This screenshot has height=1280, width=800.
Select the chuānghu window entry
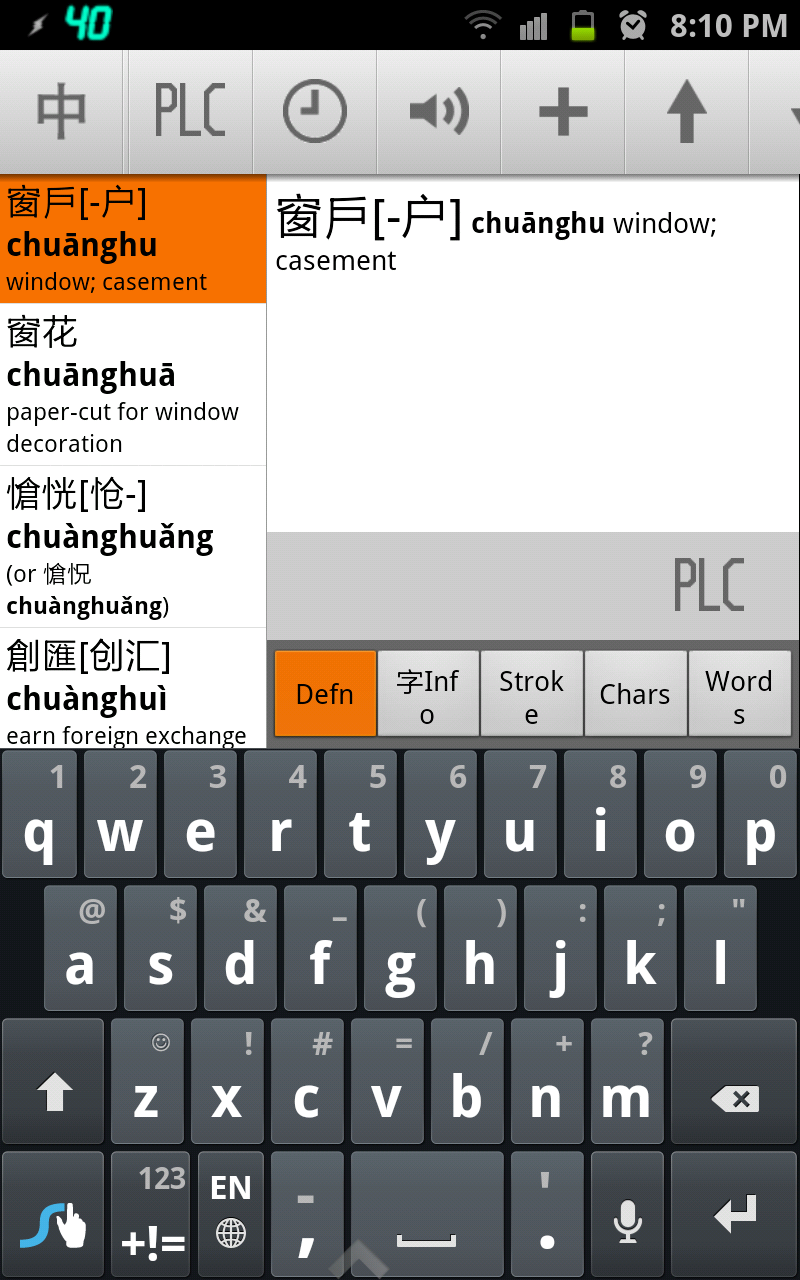[133, 240]
